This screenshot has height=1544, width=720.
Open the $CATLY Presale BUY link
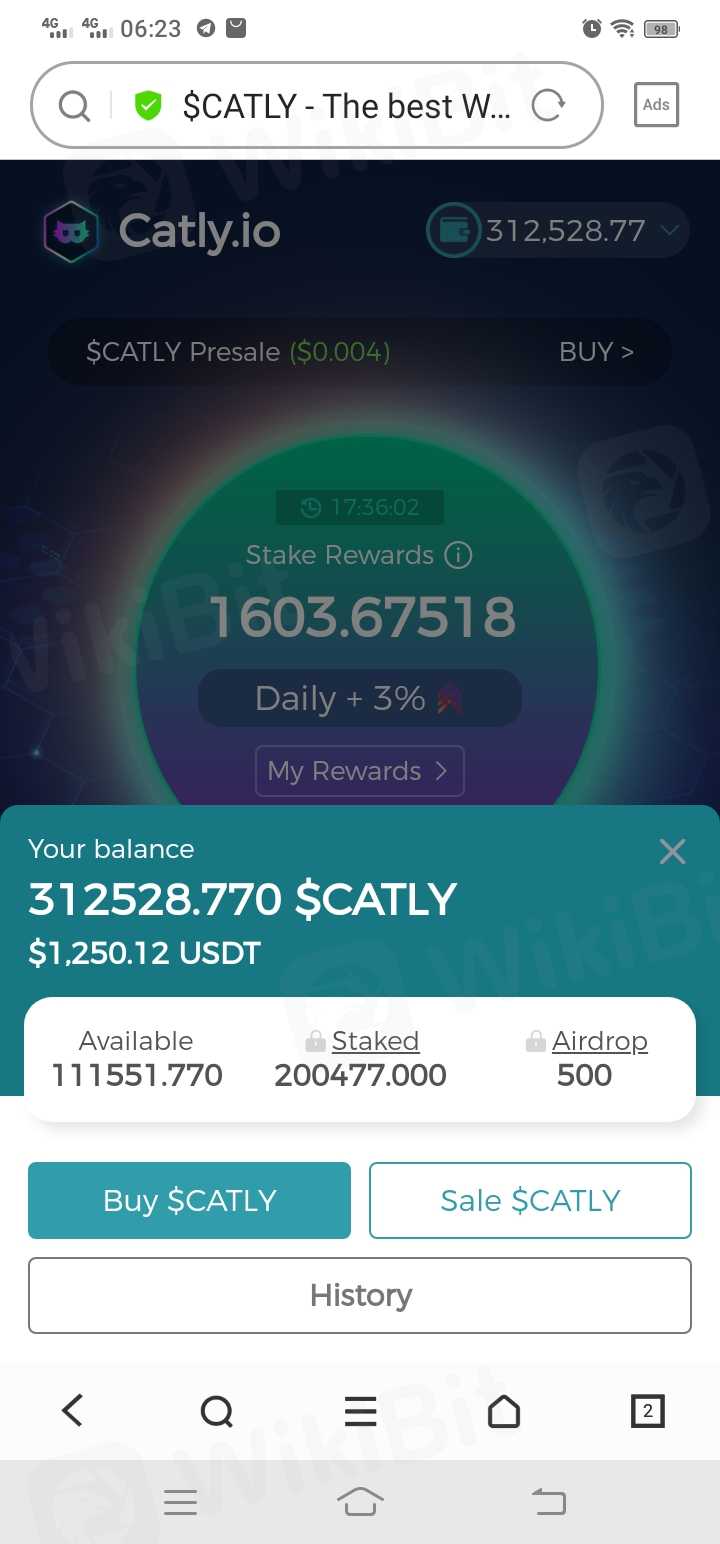pos(596,352)
